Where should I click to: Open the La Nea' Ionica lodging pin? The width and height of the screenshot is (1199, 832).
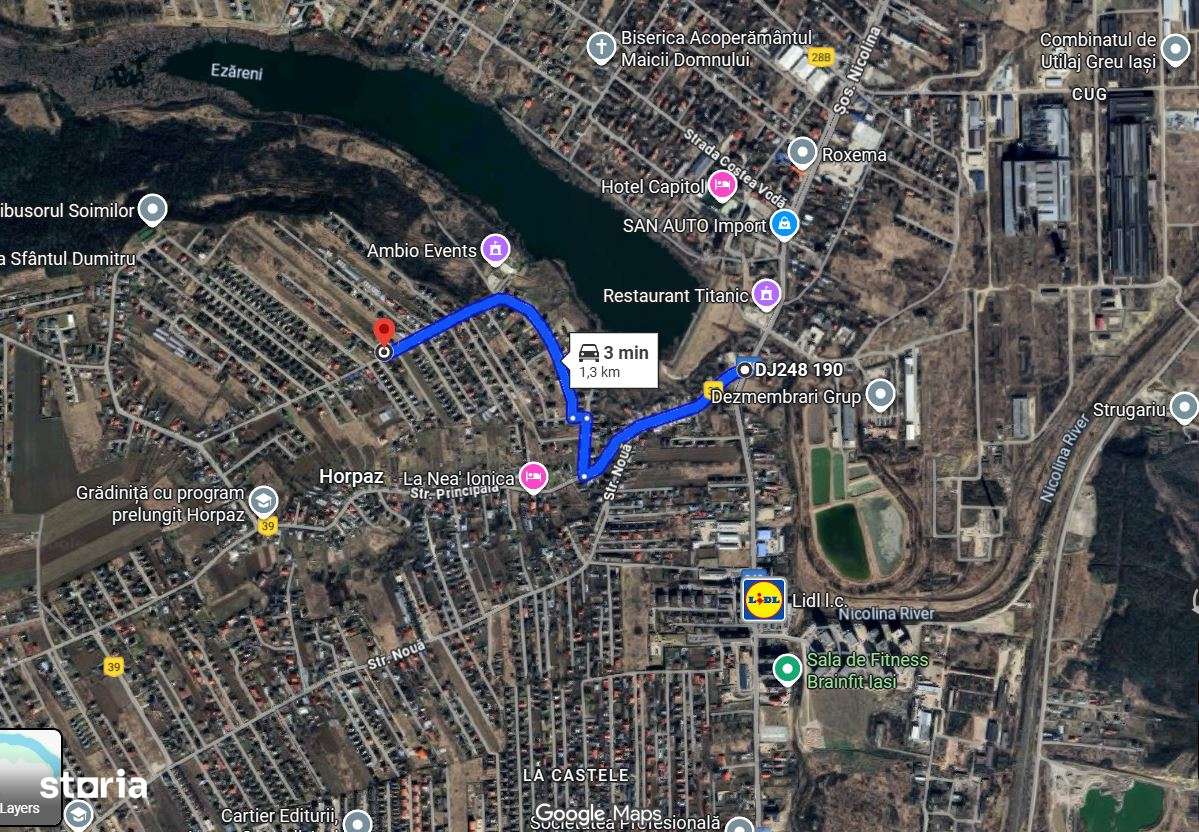pos(535,477)
